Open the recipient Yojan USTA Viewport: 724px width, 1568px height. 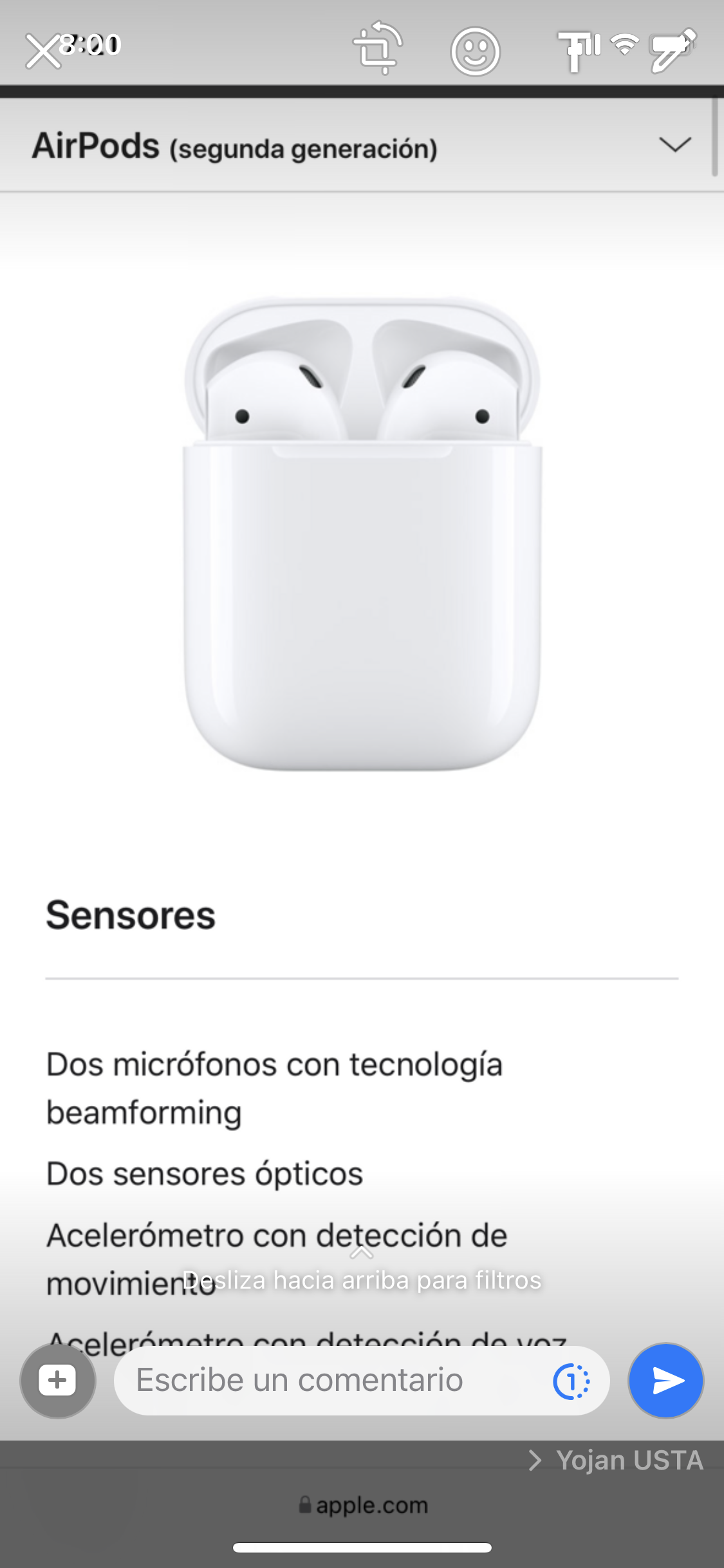point(618,1461)
